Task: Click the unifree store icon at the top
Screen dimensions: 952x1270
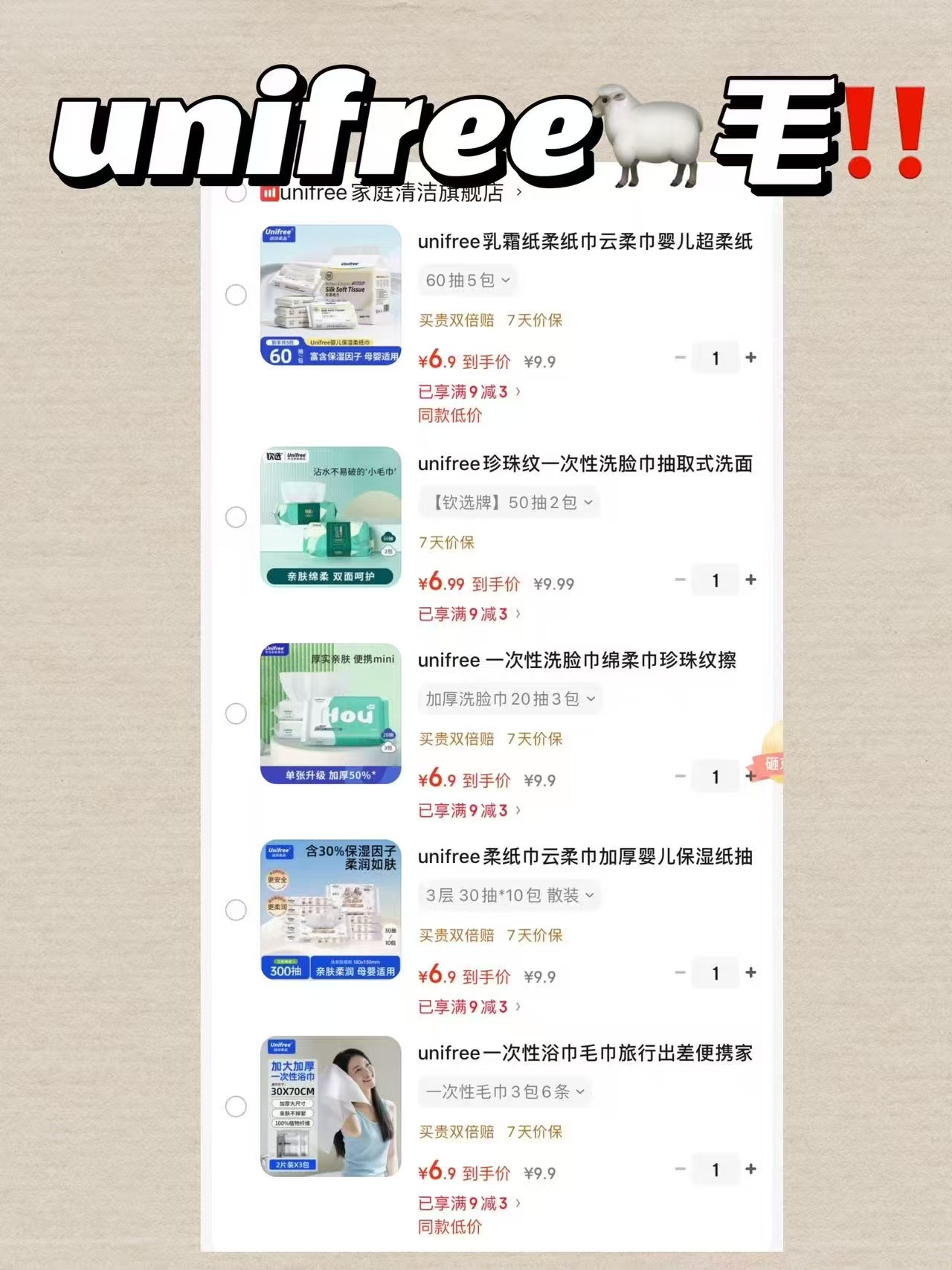Action: click(x=270, y=193)
